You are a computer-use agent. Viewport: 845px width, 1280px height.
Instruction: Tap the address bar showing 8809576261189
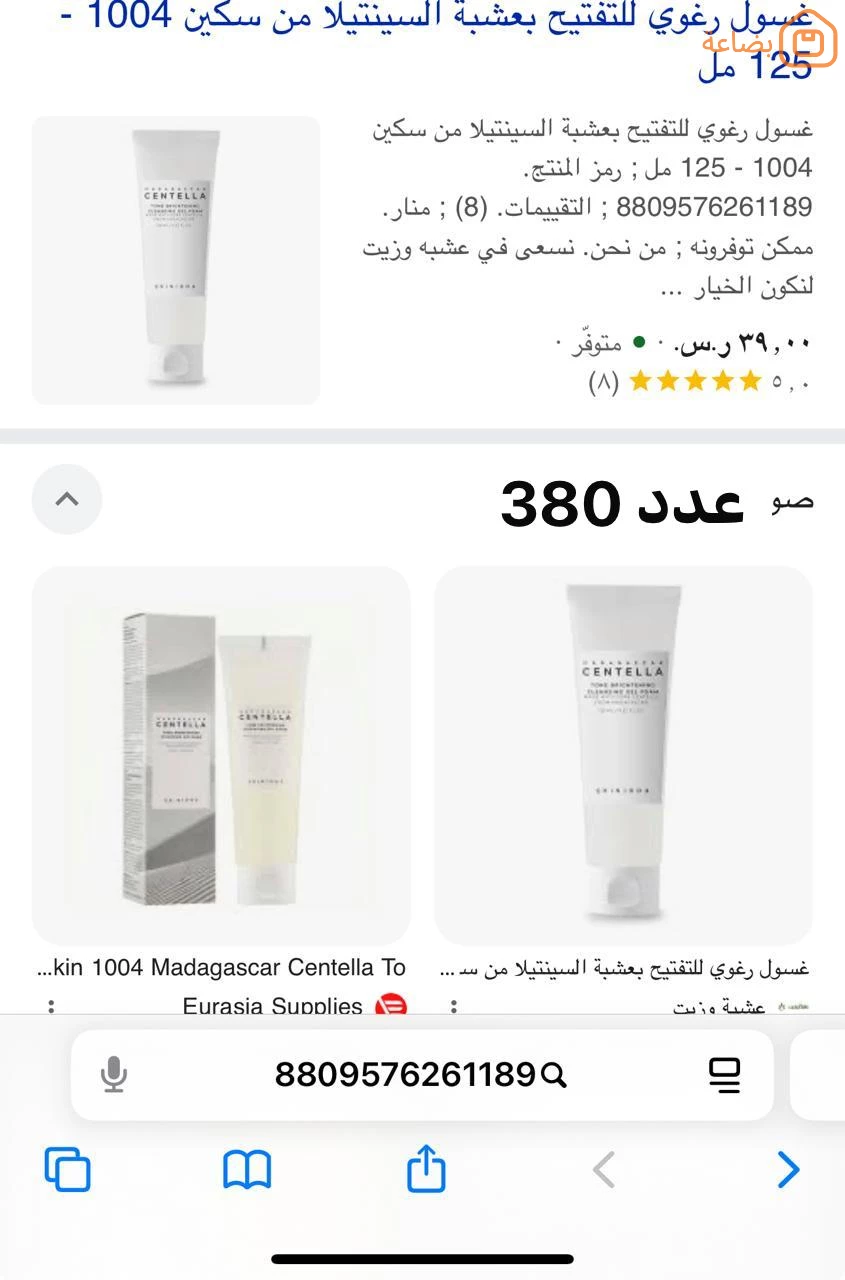(406, 1075)
